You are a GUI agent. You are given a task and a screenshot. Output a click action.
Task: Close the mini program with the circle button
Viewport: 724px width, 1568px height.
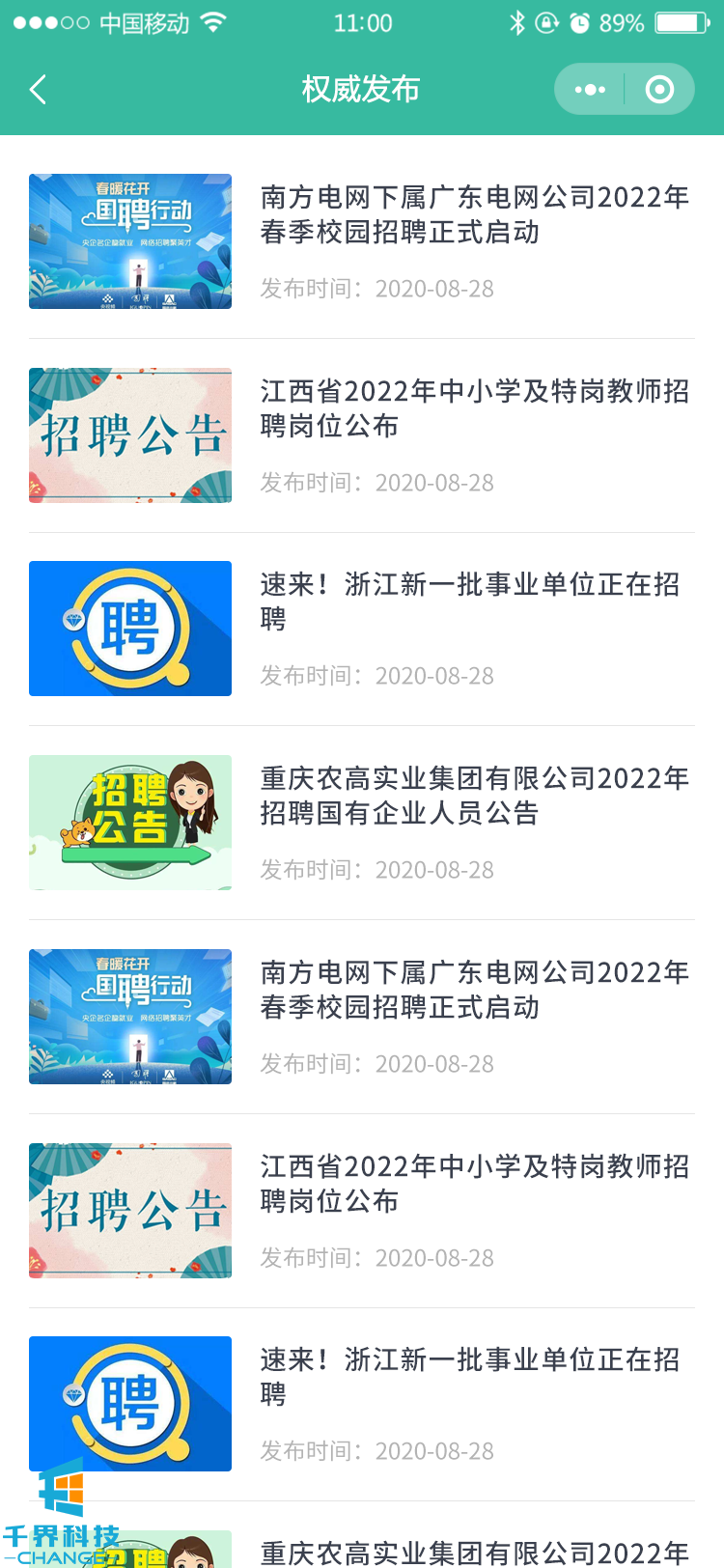pos(659,90)
